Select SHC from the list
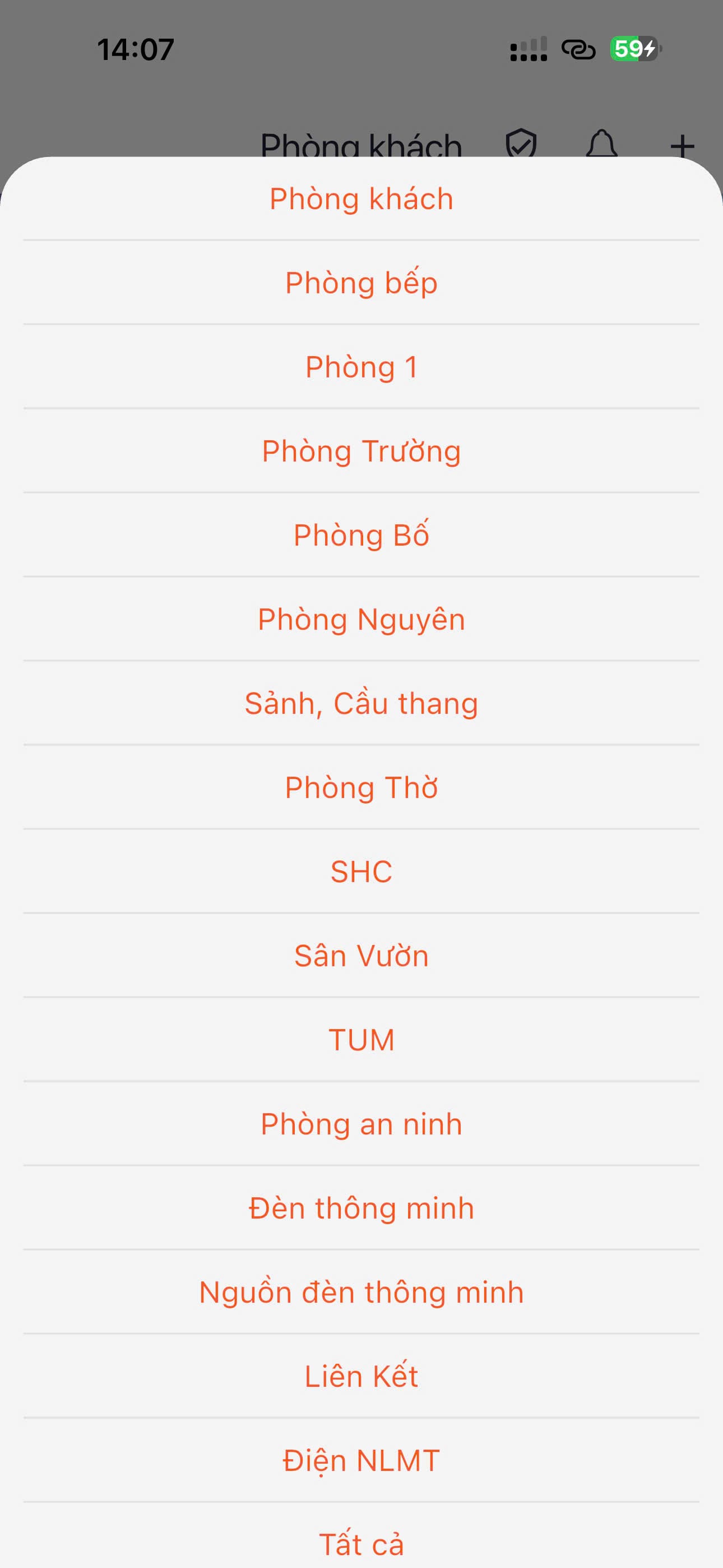Image resolution: width=723 pixels, height=1568 pixels. 361,871
